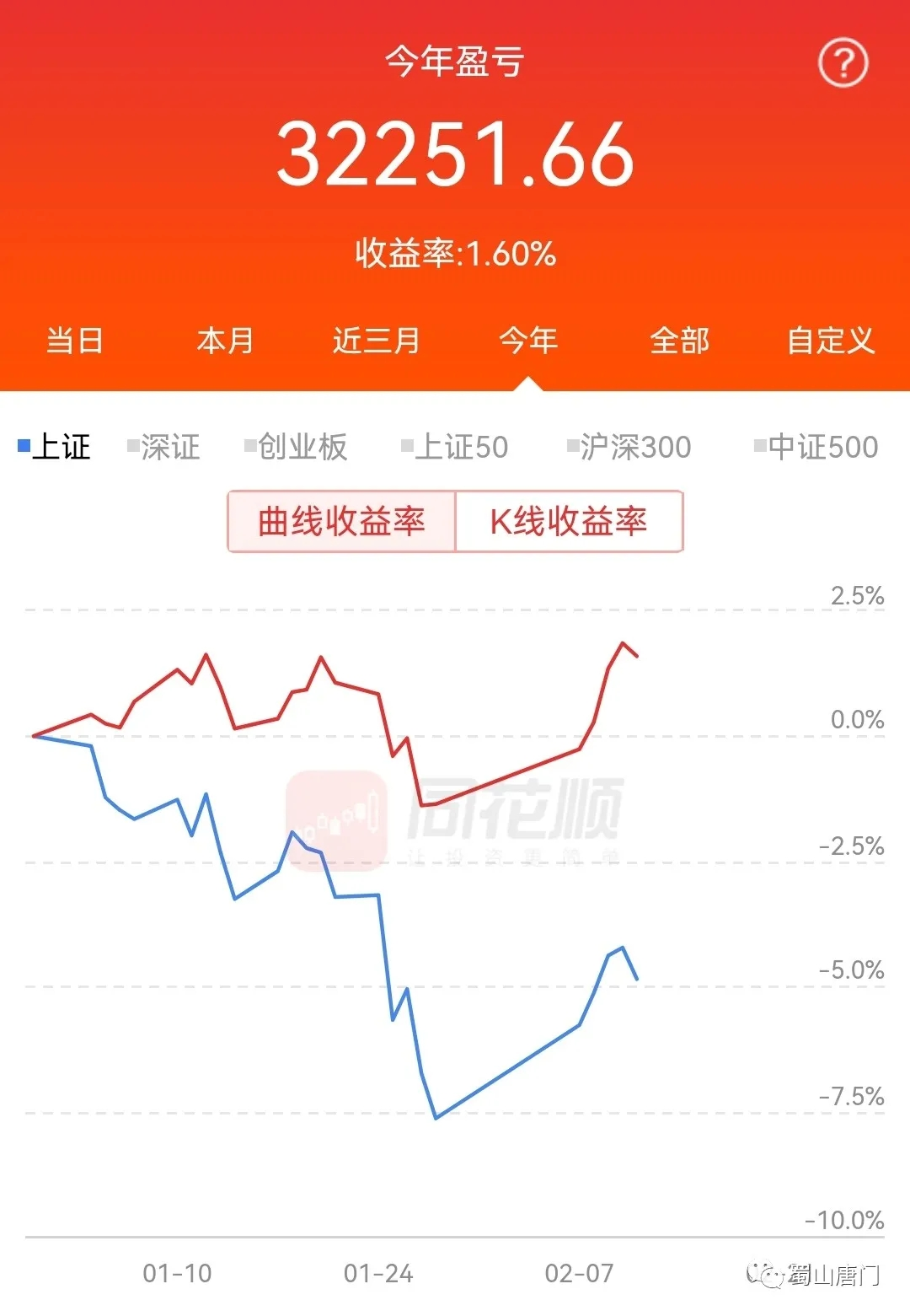Select the 本月 period tab
910x1316 pixels.
tap(226, 341)
